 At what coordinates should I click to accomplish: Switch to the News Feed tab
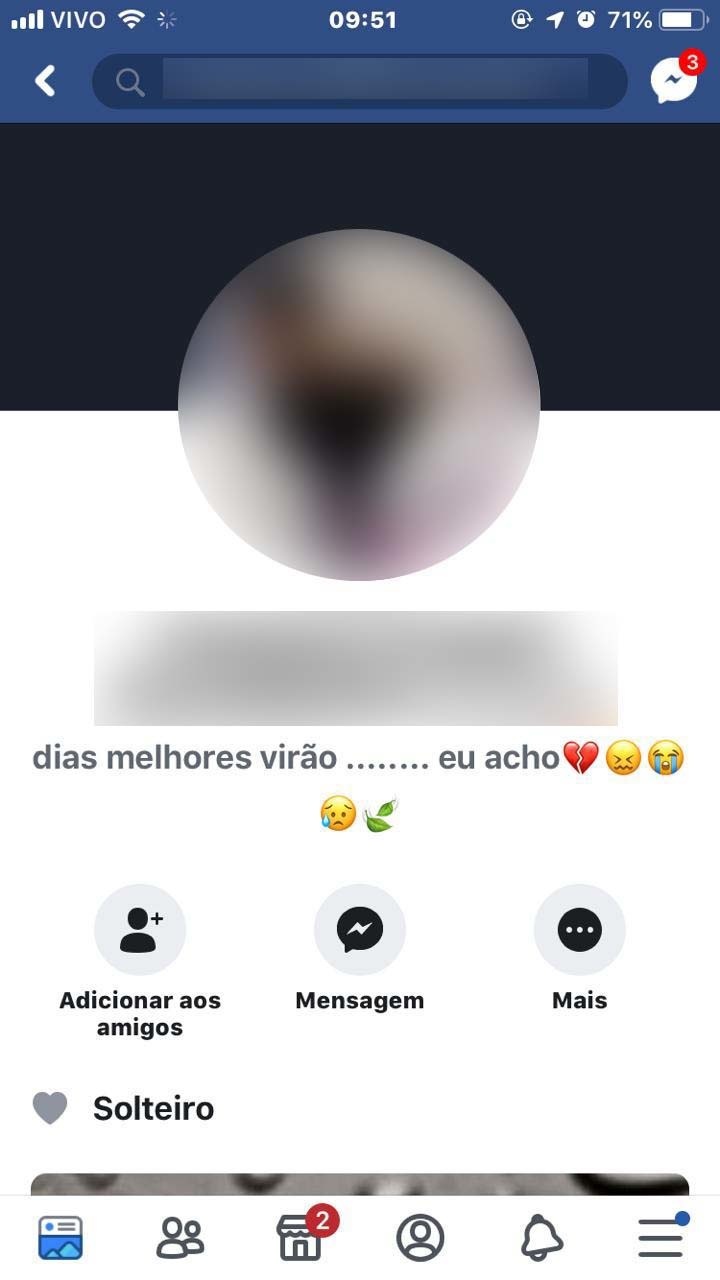(60, 1238)
